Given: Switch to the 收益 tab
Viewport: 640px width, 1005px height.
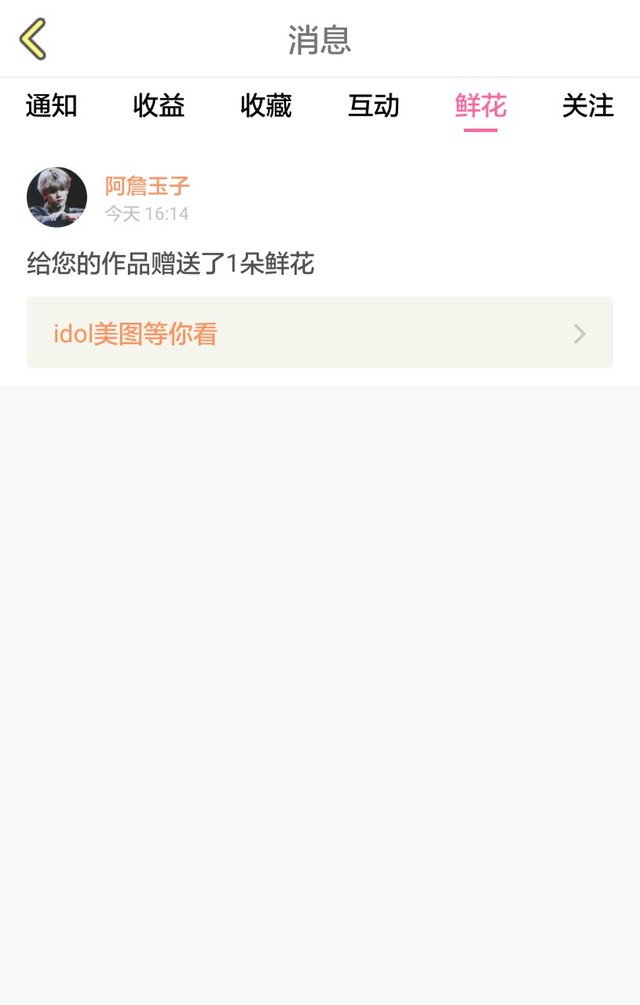Looking at the screenshot, I should click(x=159, y=106).
